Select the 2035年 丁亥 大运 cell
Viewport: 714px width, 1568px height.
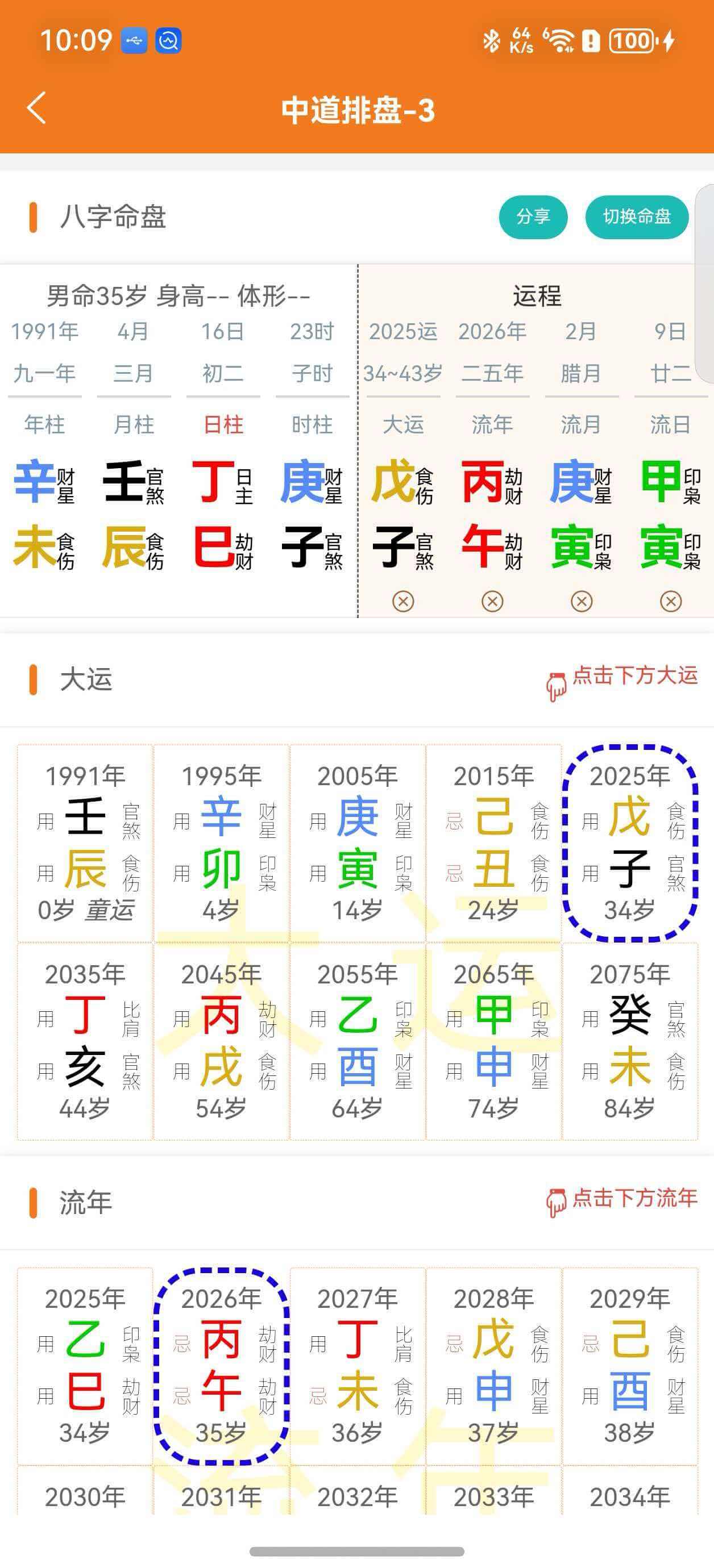85,1041
